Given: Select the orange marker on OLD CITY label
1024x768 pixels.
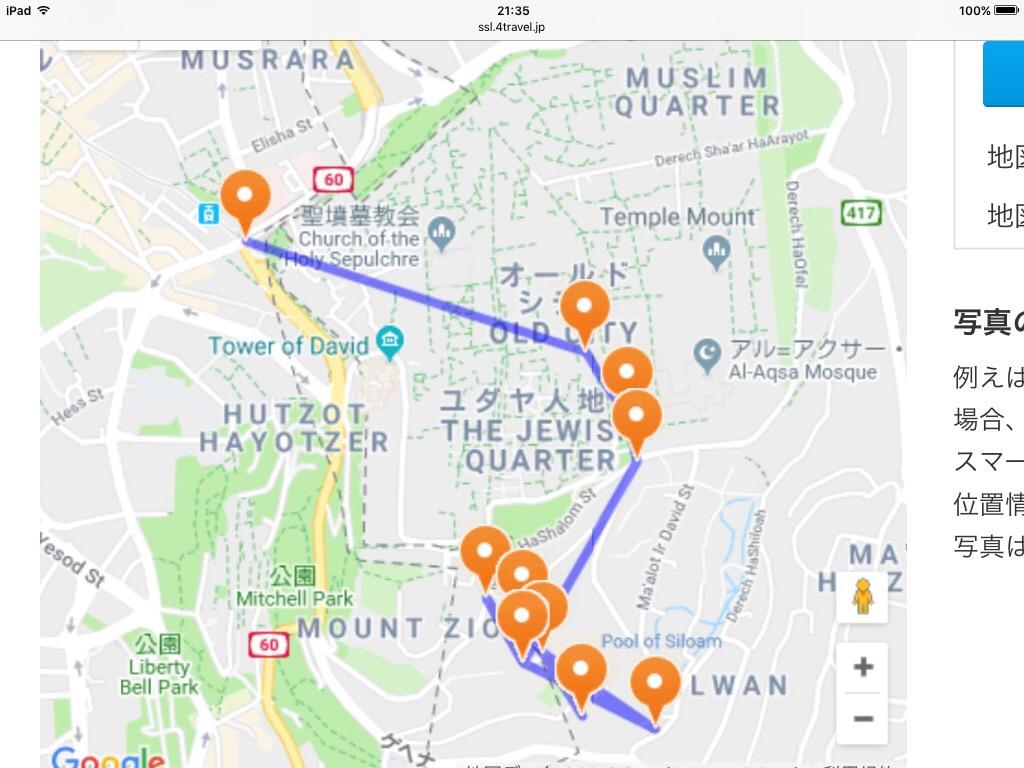Looking at the screenshot, I should pyautogui.click(x=585, y=308).
